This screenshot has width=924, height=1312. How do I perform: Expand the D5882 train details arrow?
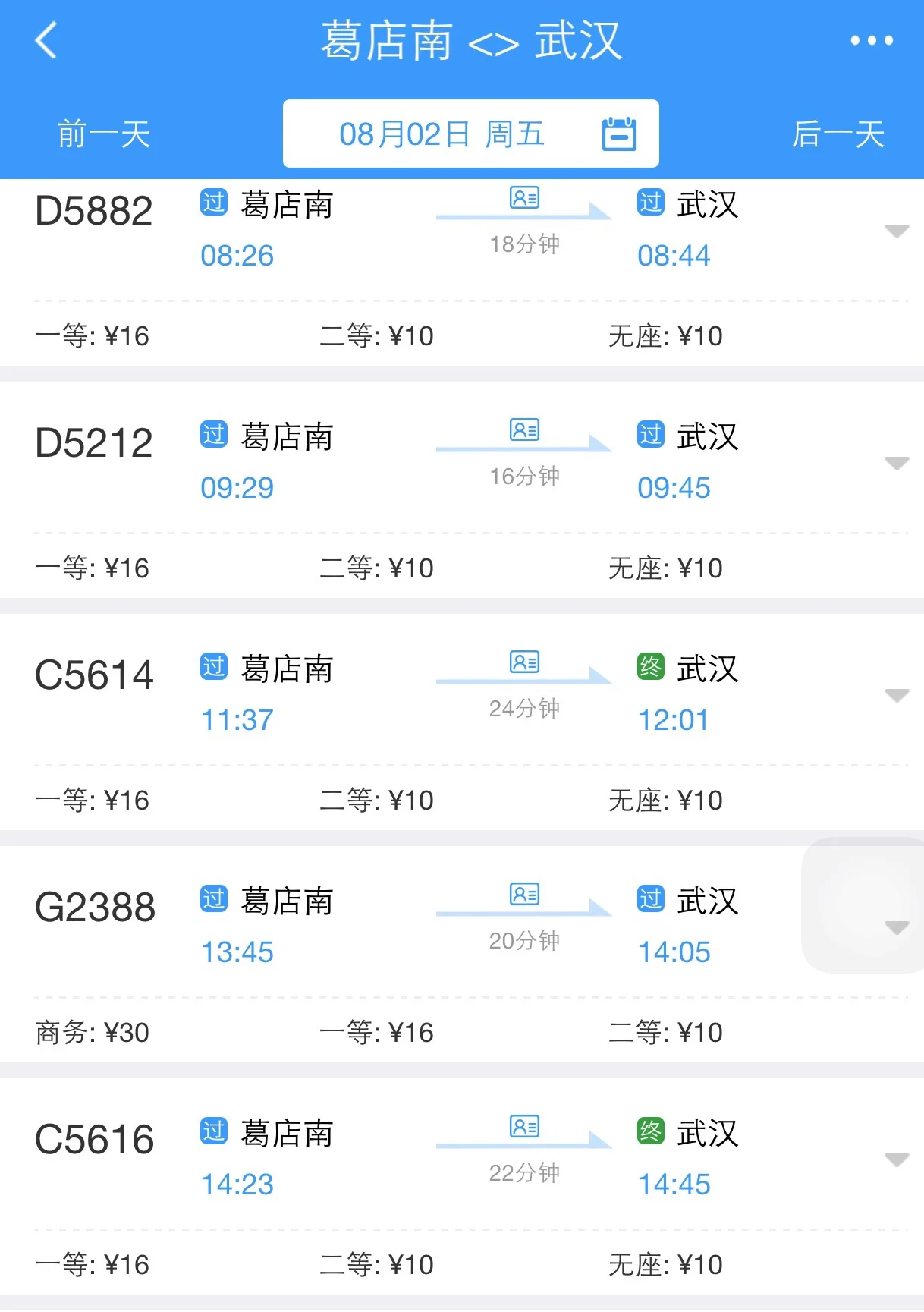point(898,229)
